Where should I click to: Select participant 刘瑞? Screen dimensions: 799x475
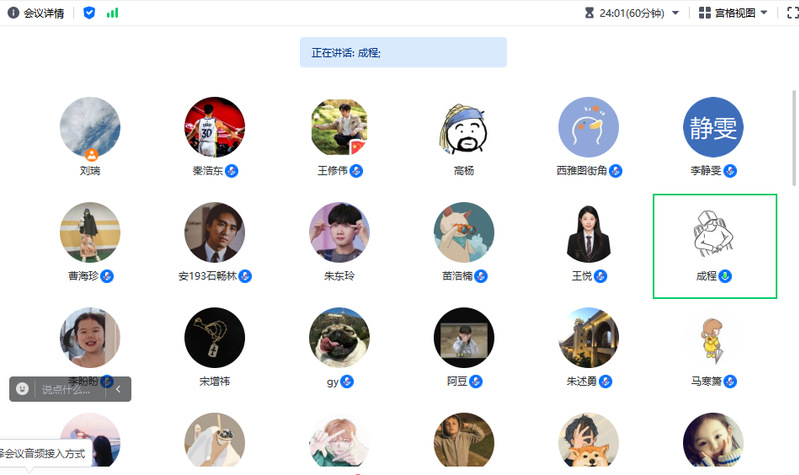pos(90,128)
